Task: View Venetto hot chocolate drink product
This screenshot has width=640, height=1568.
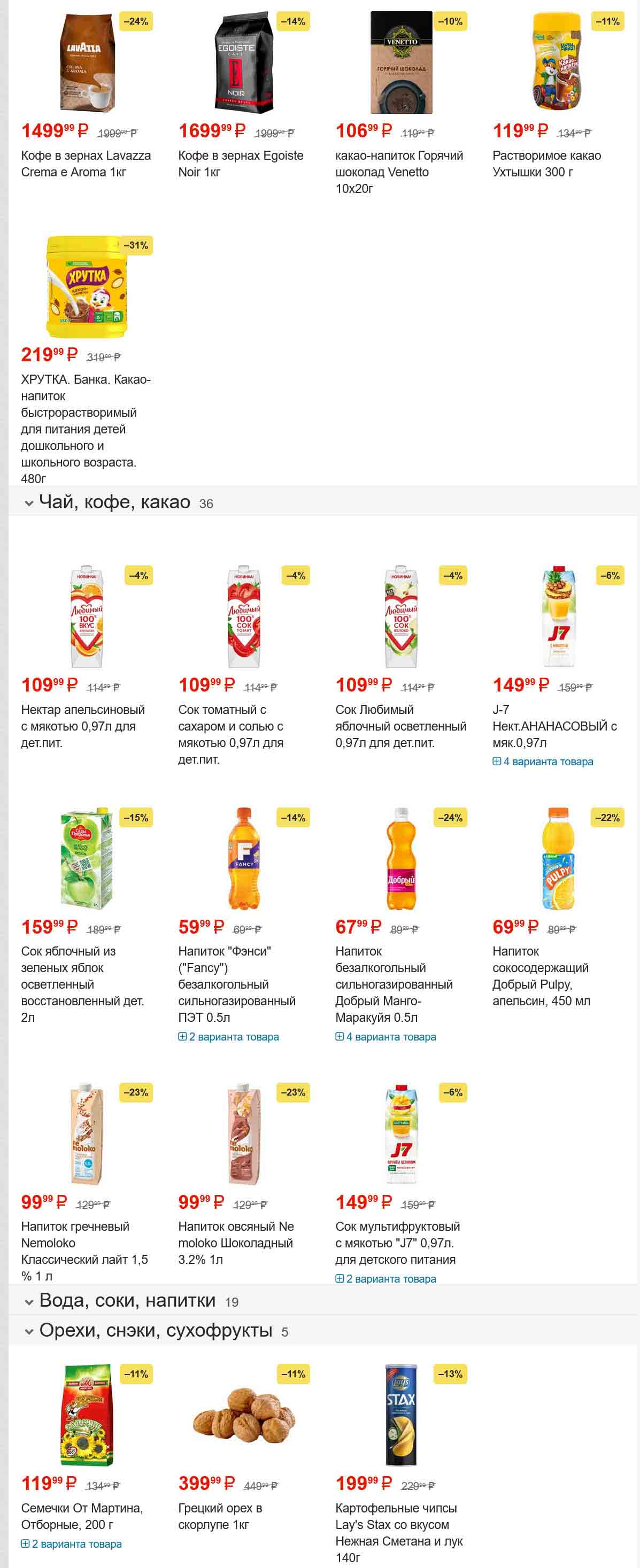Action: pos(399,171)
